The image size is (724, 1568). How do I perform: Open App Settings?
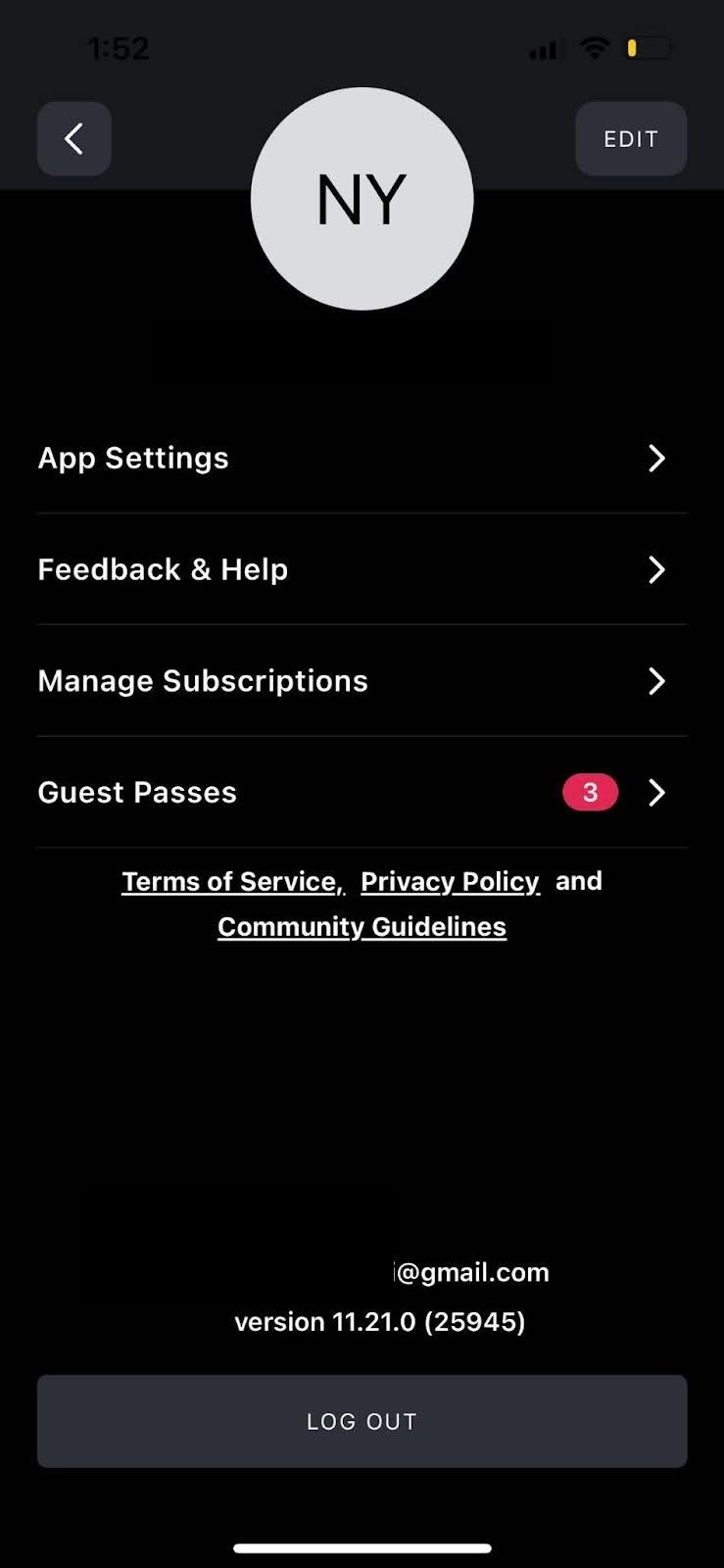[362, 459]
